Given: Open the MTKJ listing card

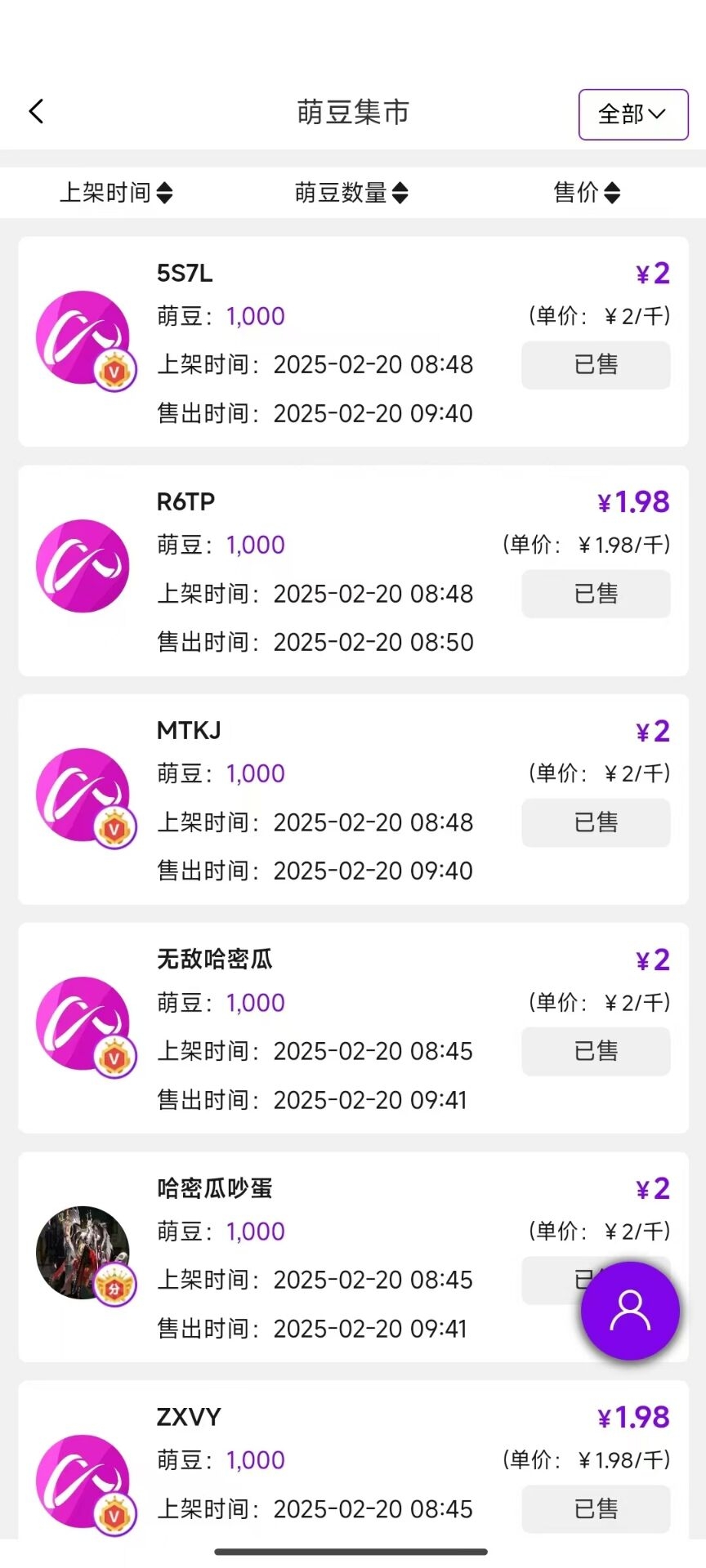Looking at the screenshot, I should pos(353,800).
